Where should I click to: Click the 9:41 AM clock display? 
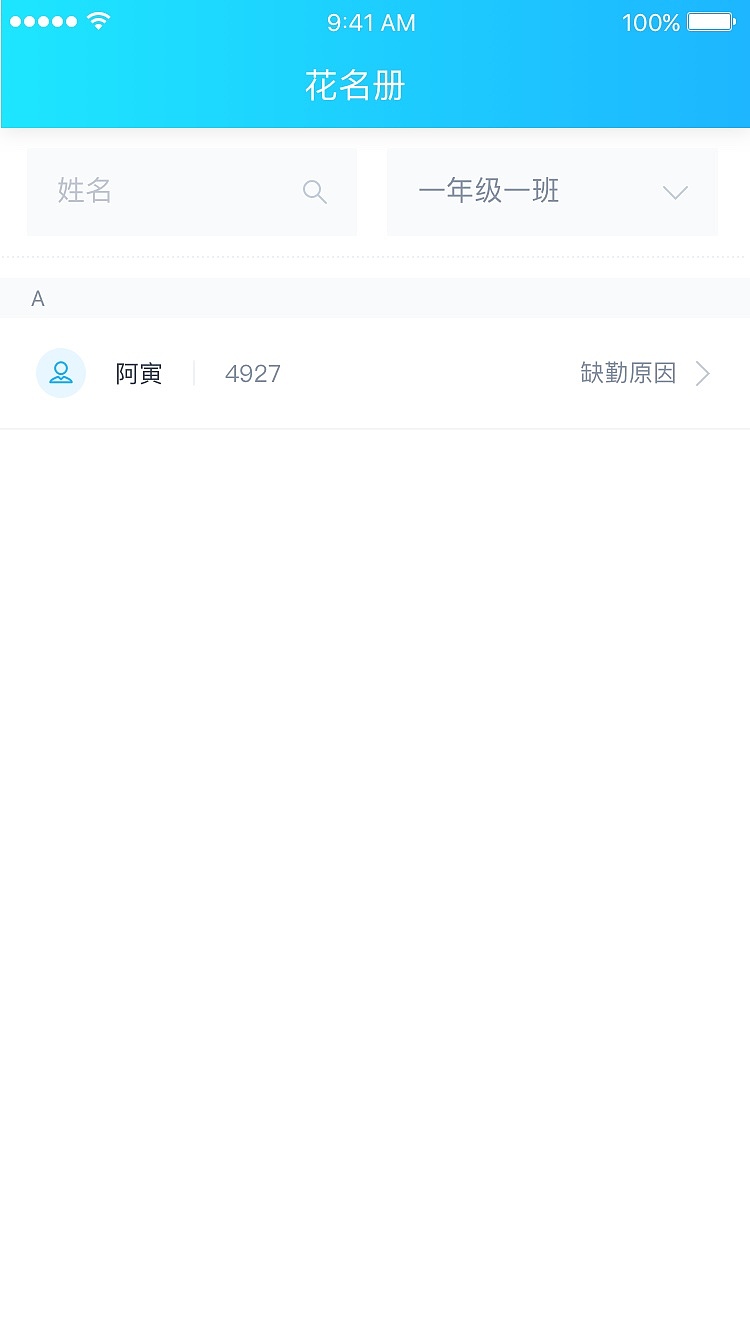[x=370, y=22]
